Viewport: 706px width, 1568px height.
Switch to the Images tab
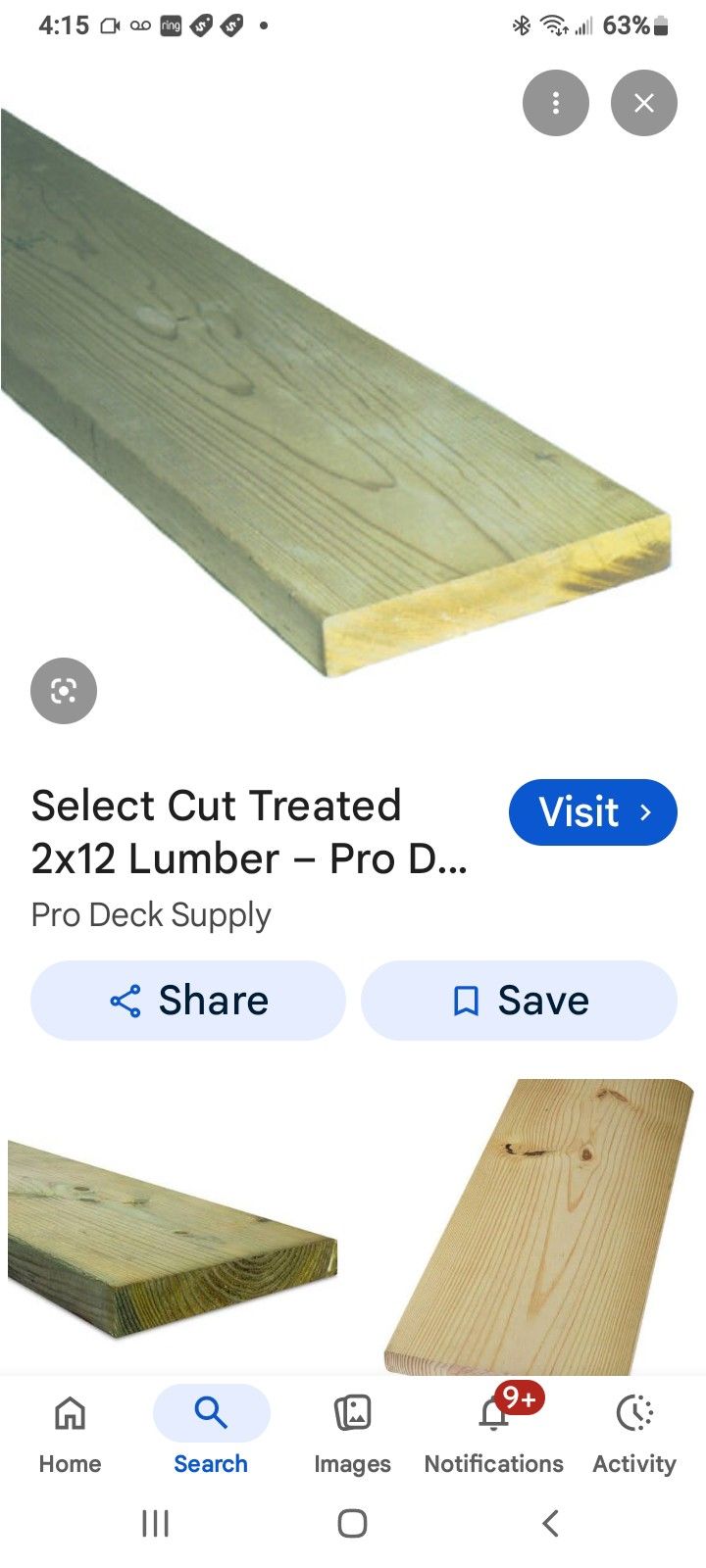[x=352, y=1432]
